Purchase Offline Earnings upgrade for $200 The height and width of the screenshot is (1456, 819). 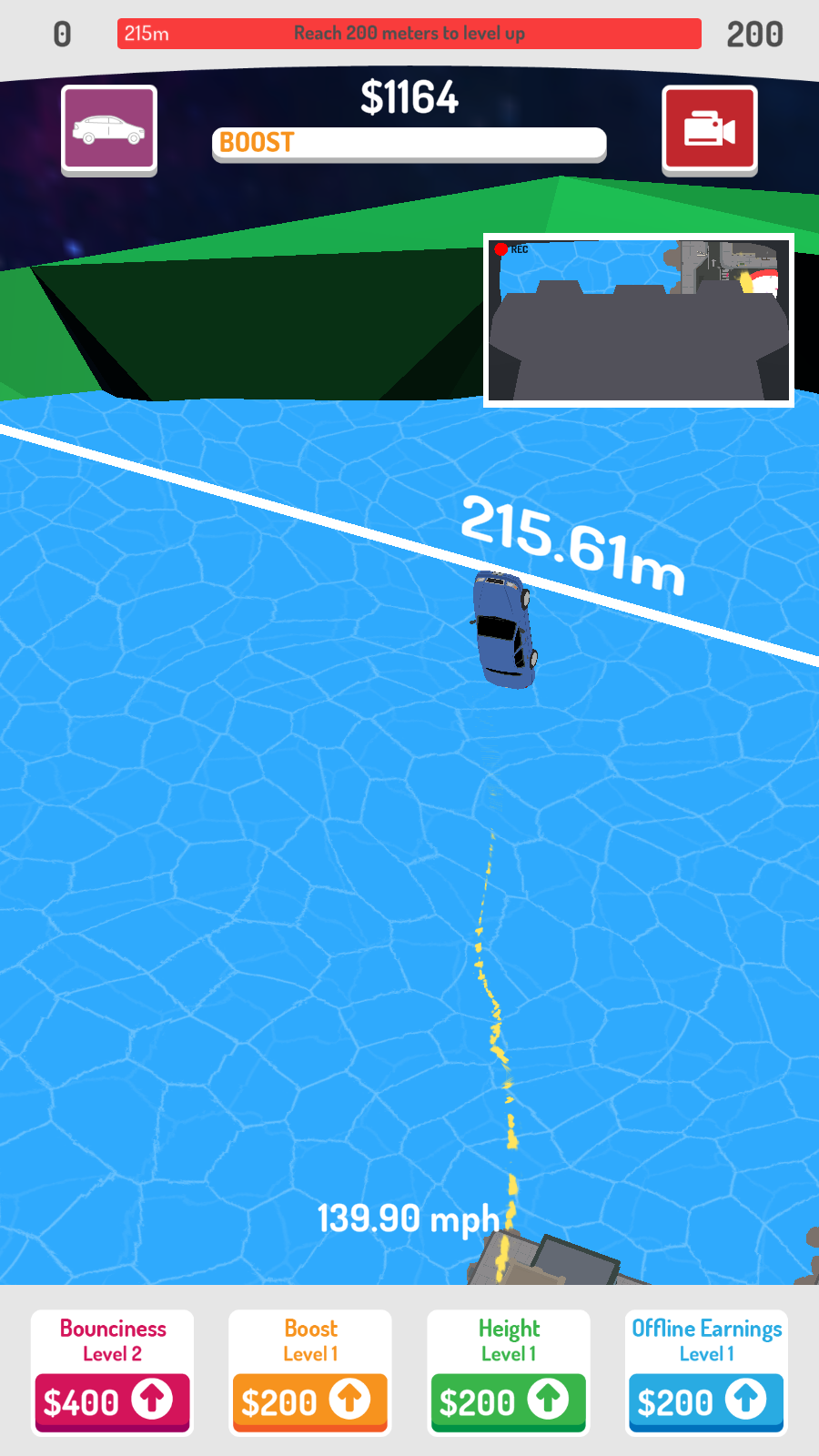tap(706, 1400)
